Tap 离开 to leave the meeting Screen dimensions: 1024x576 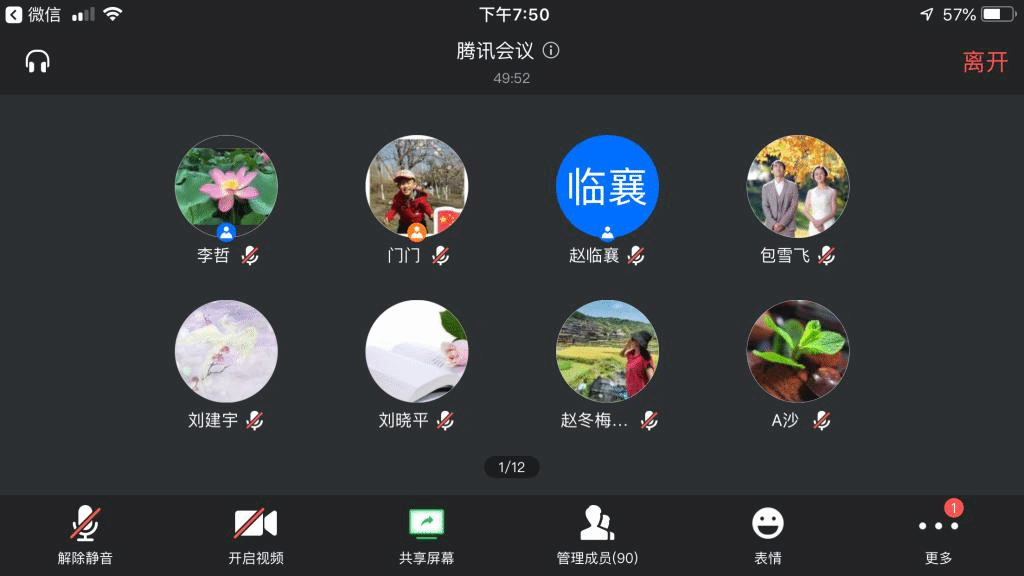pyautogui.click(x=985, y=62)
